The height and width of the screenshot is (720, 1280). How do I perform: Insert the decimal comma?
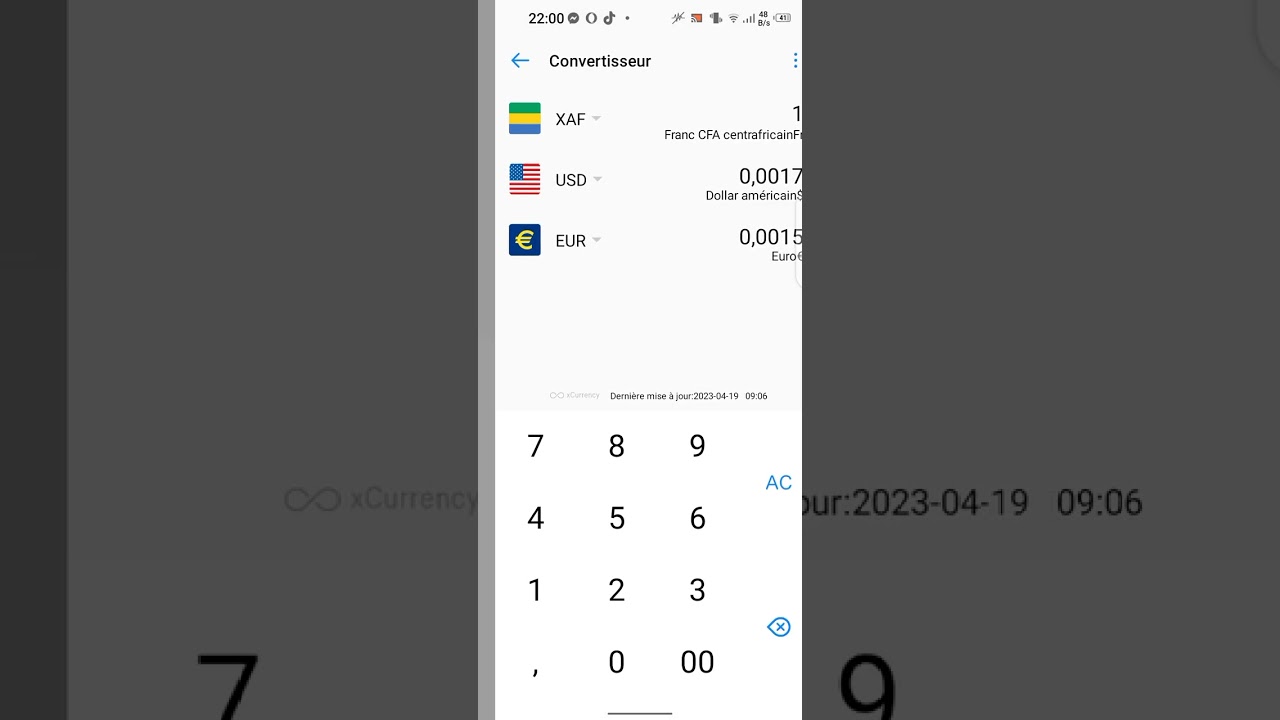click(x=535, y=664)
